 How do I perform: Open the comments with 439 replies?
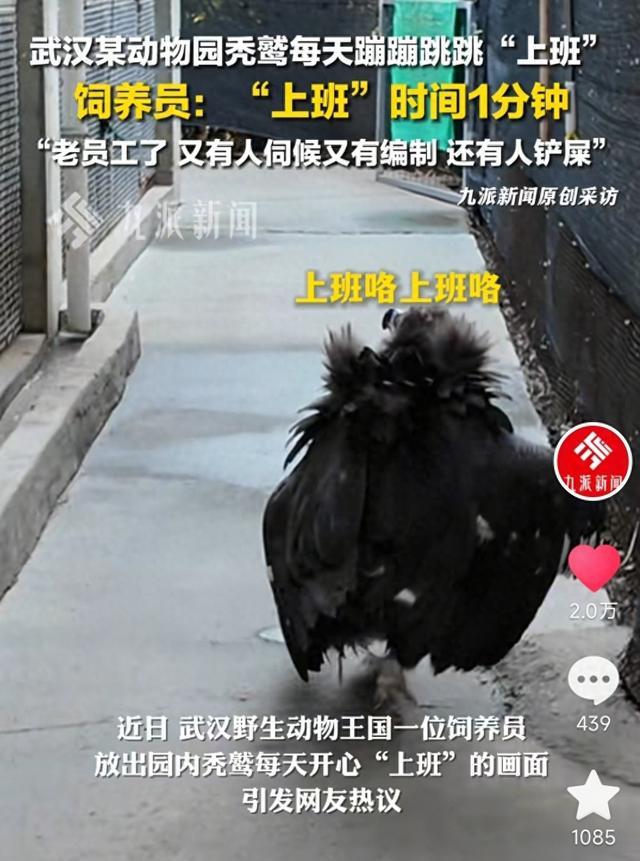tap(594, 681)
